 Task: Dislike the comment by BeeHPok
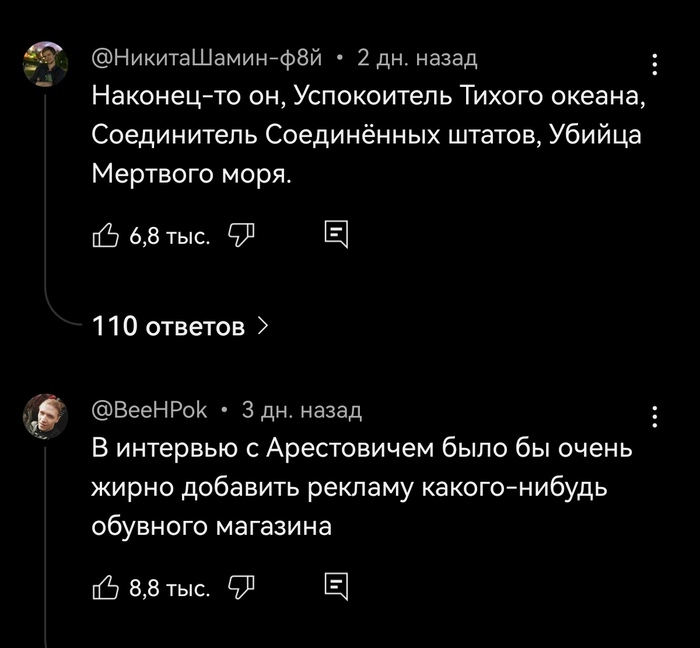pos(243,587)
